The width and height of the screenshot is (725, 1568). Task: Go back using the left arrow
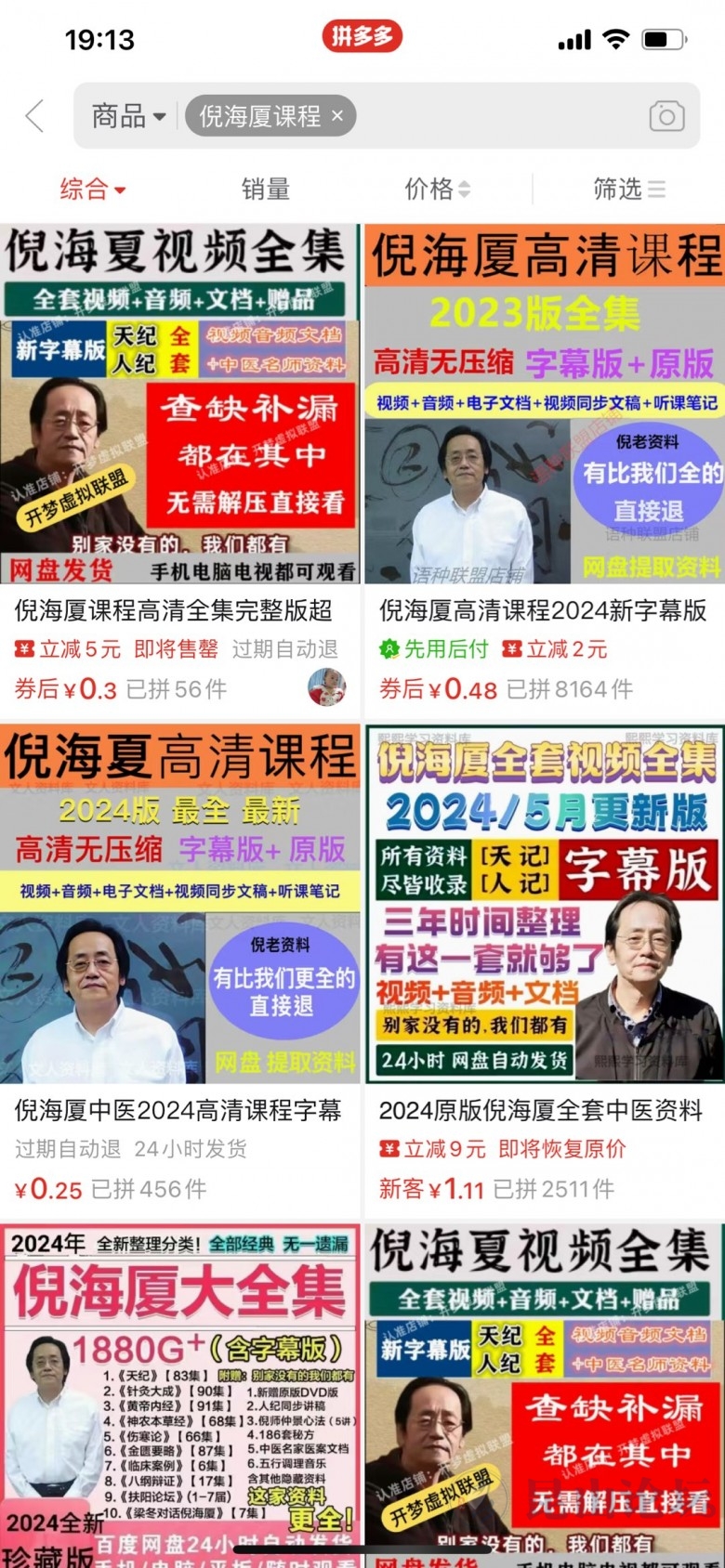click(x=35, y=116)
